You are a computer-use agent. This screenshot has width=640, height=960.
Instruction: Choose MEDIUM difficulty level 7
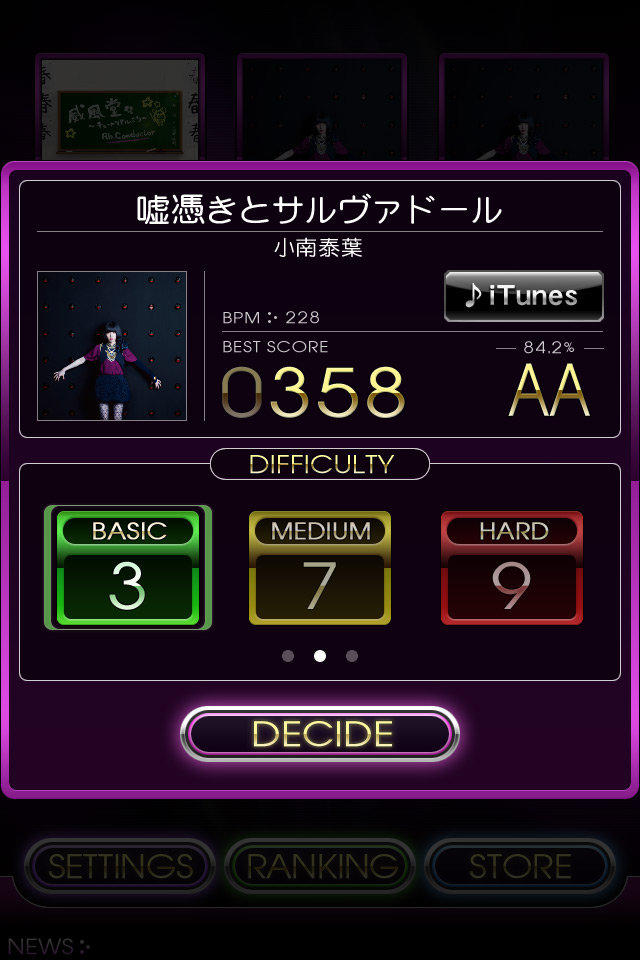(320, 568)
